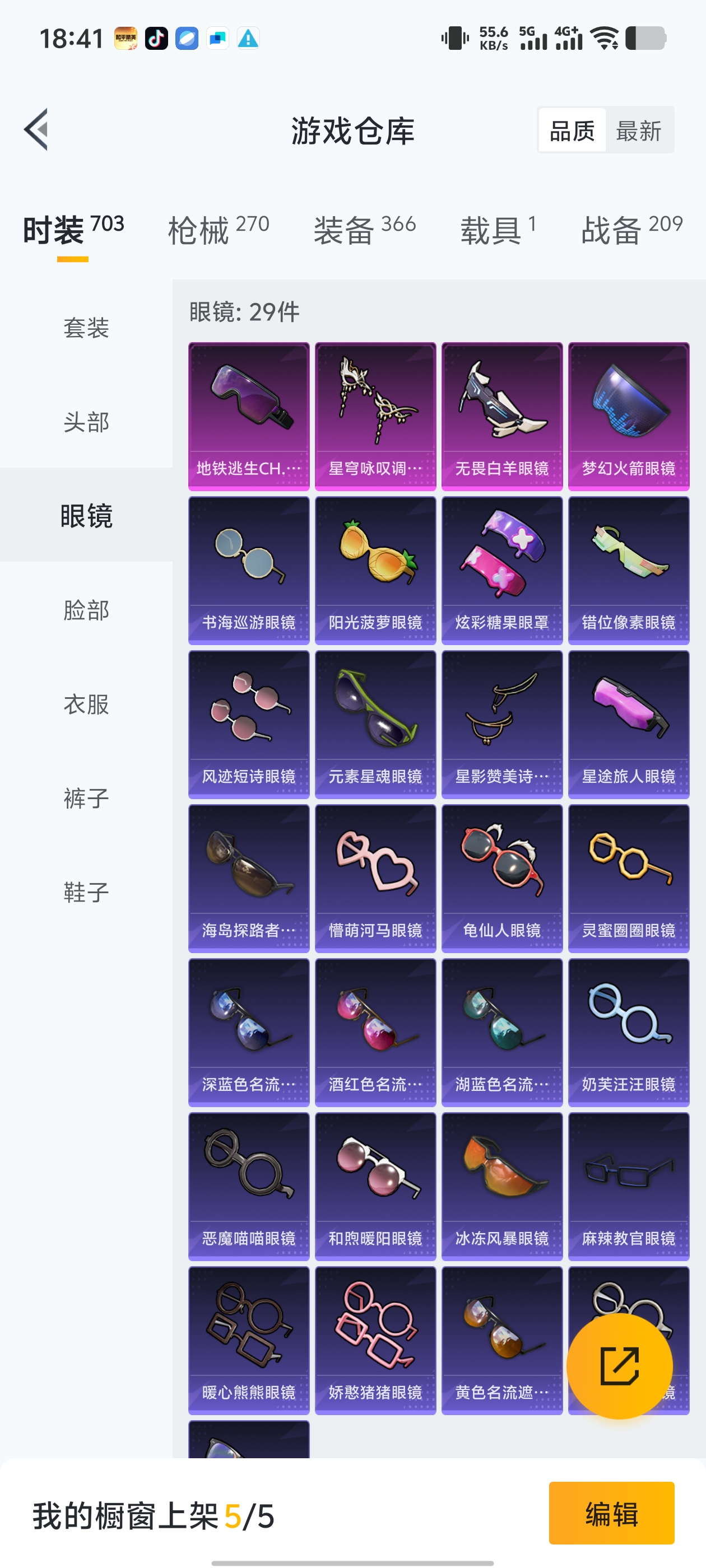706x1568 pixels.
Task: Select the 鞋子 category in the sidebar
Action: (x=86, y=892)
